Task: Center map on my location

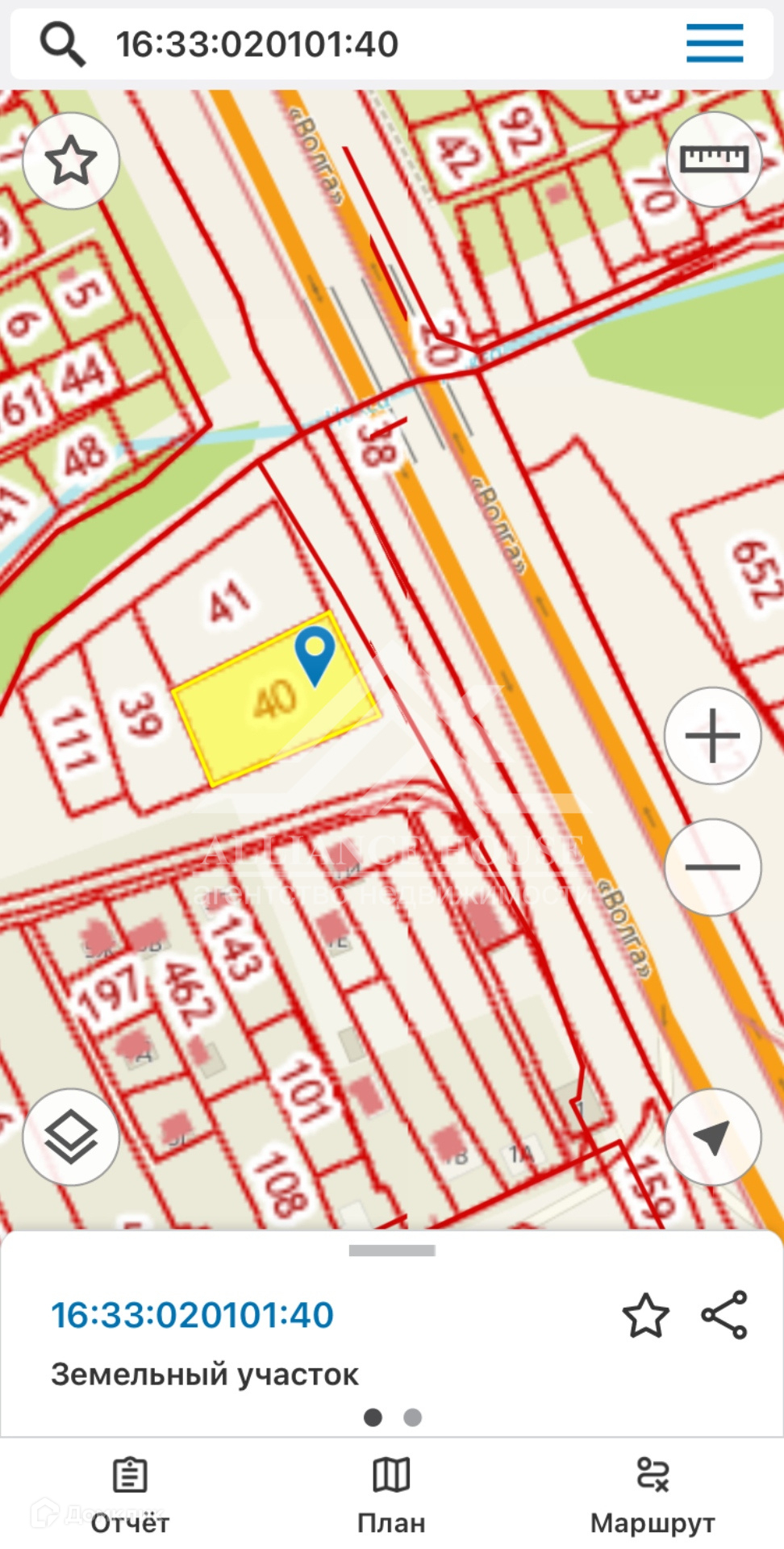Action: (712, 1137)
